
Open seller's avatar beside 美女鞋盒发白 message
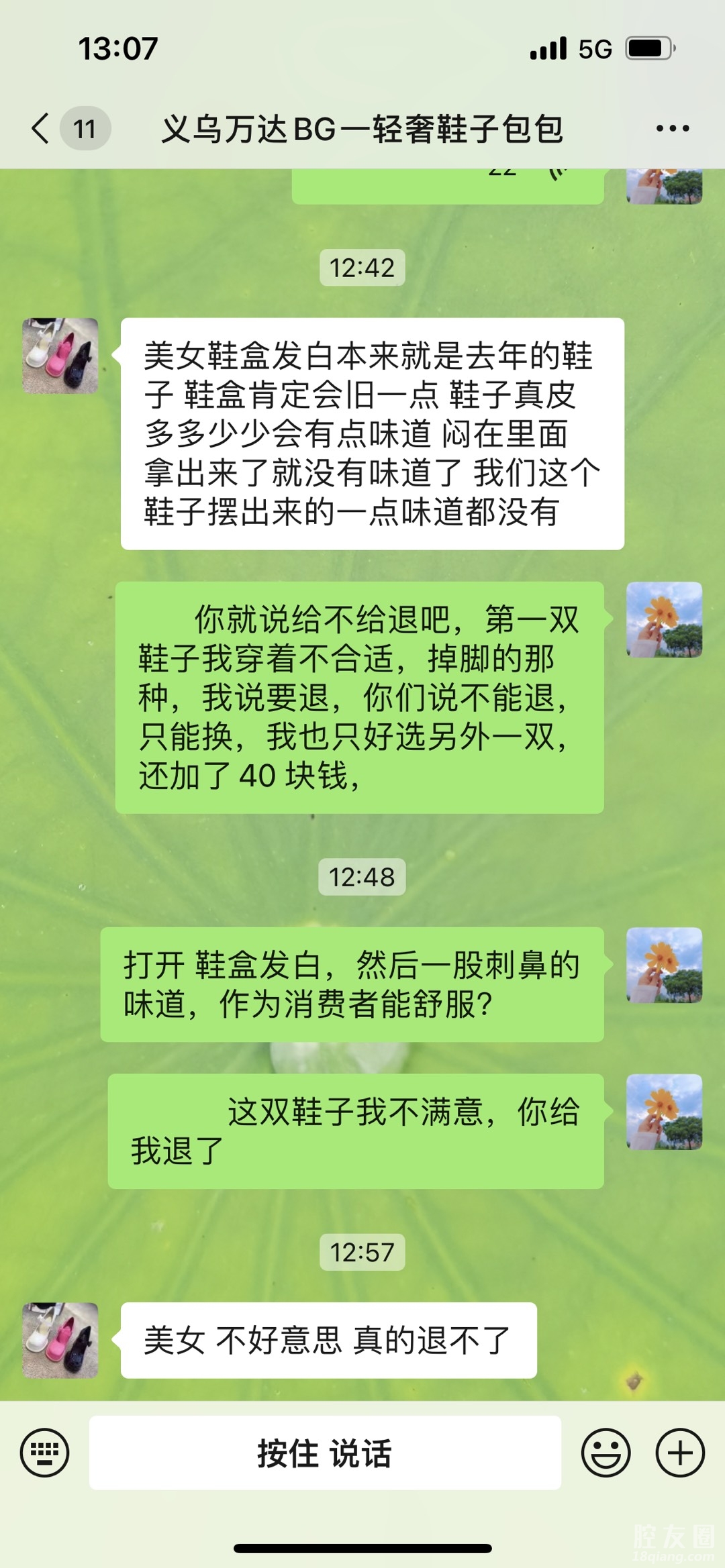click(x=60, y=356)
